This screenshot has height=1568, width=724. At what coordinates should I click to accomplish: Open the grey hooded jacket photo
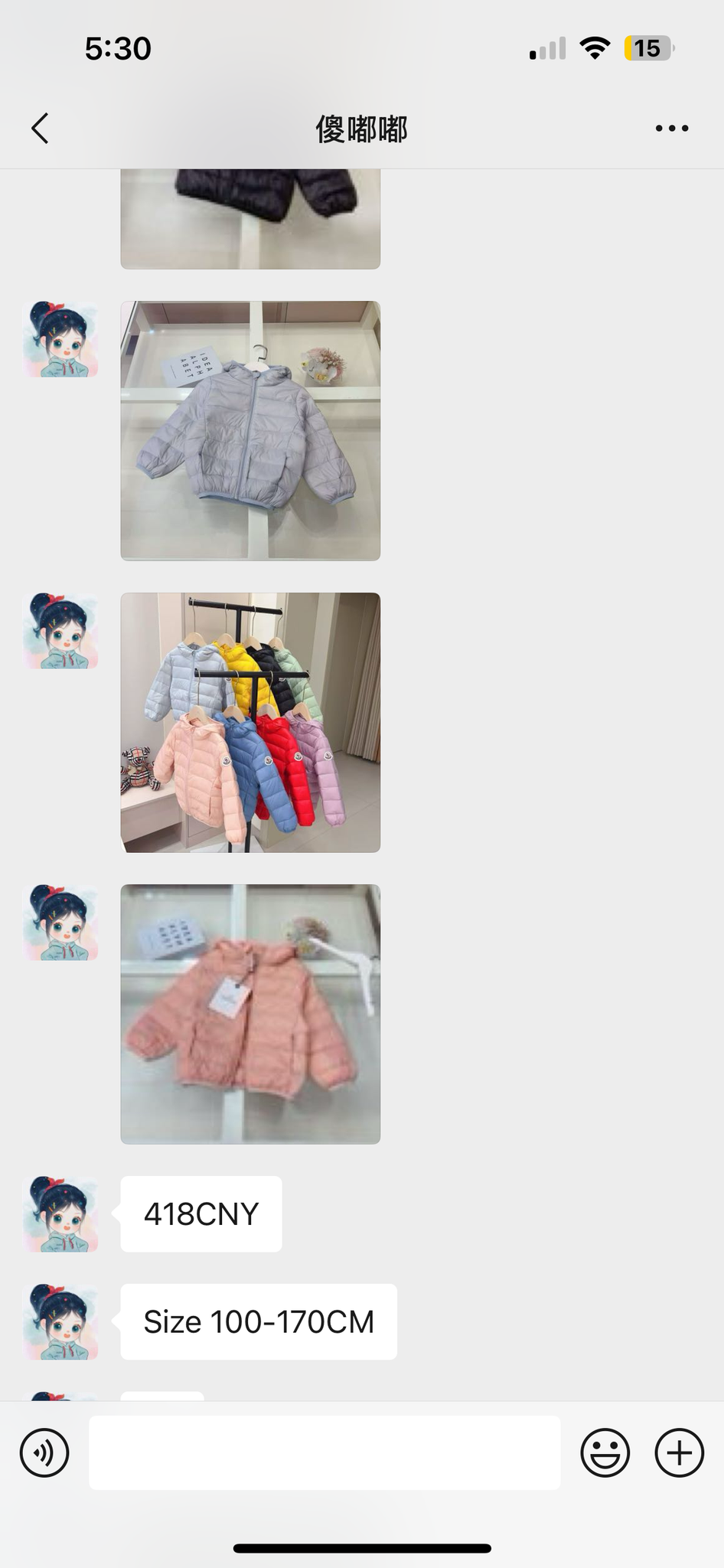pyautogui.click(x=250, y=431)
